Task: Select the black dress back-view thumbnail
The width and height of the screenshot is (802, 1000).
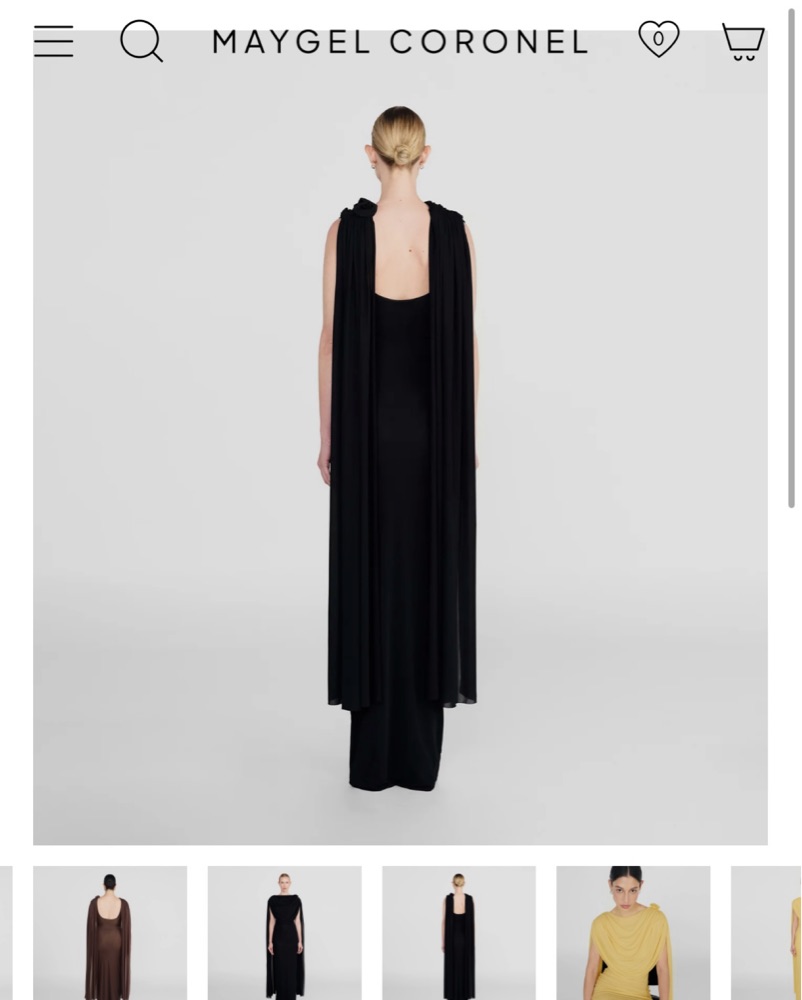Action: [x=459, y=932]
